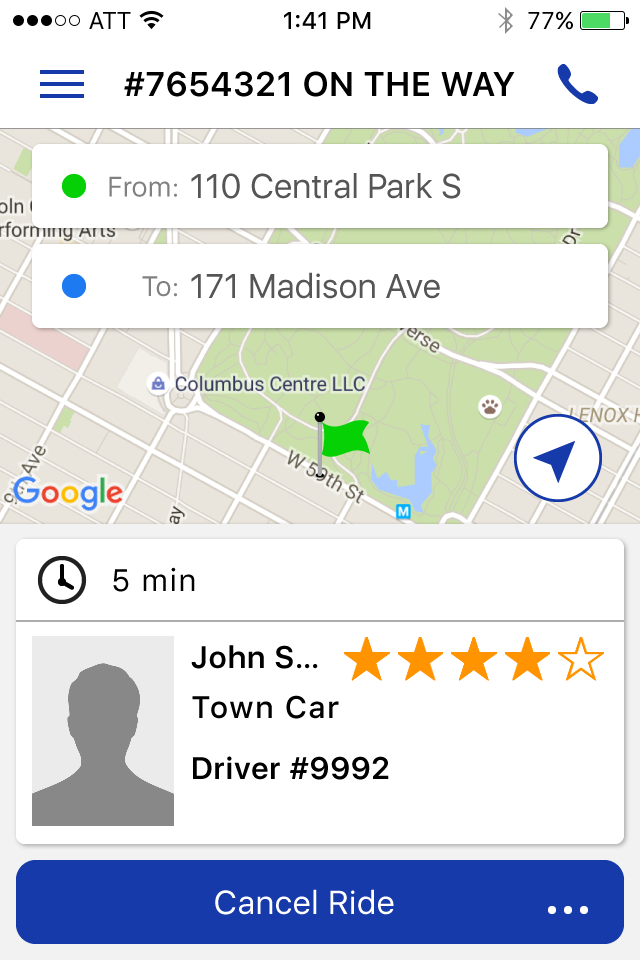Cancel the ride
Viewport: 640px width, 960px height.
coord(304,902)
